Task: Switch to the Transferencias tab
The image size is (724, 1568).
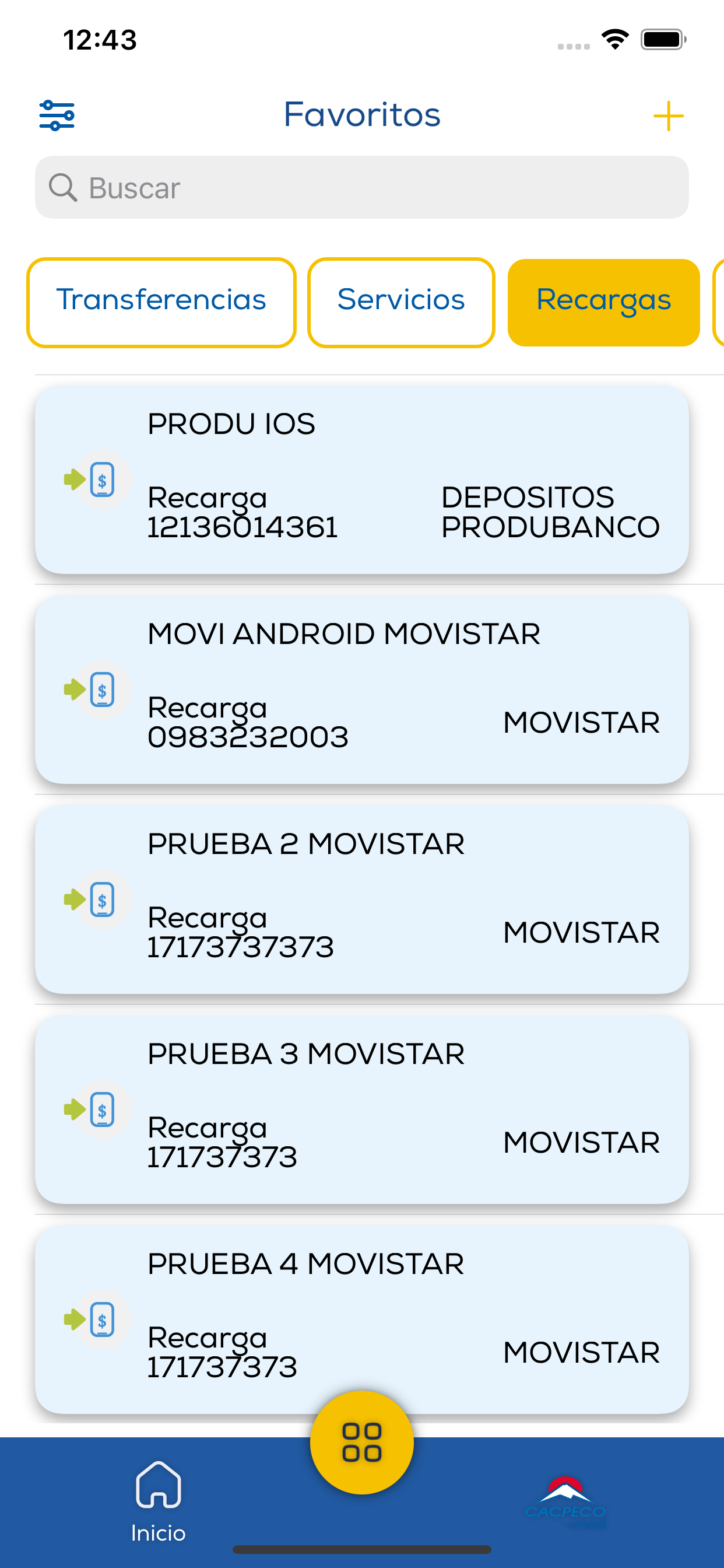Action: (x=161, y=303)
